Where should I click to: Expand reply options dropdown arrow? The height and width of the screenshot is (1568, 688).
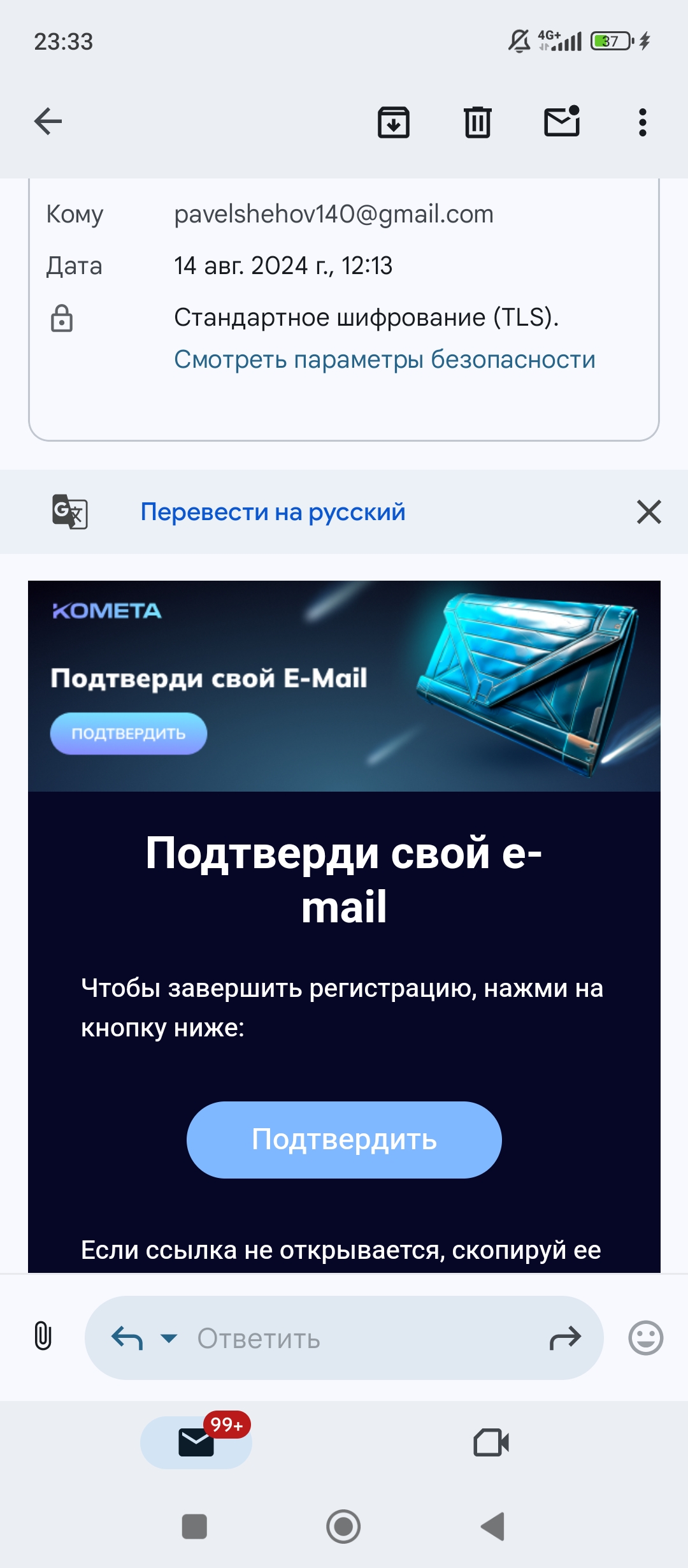[169, 1338]
